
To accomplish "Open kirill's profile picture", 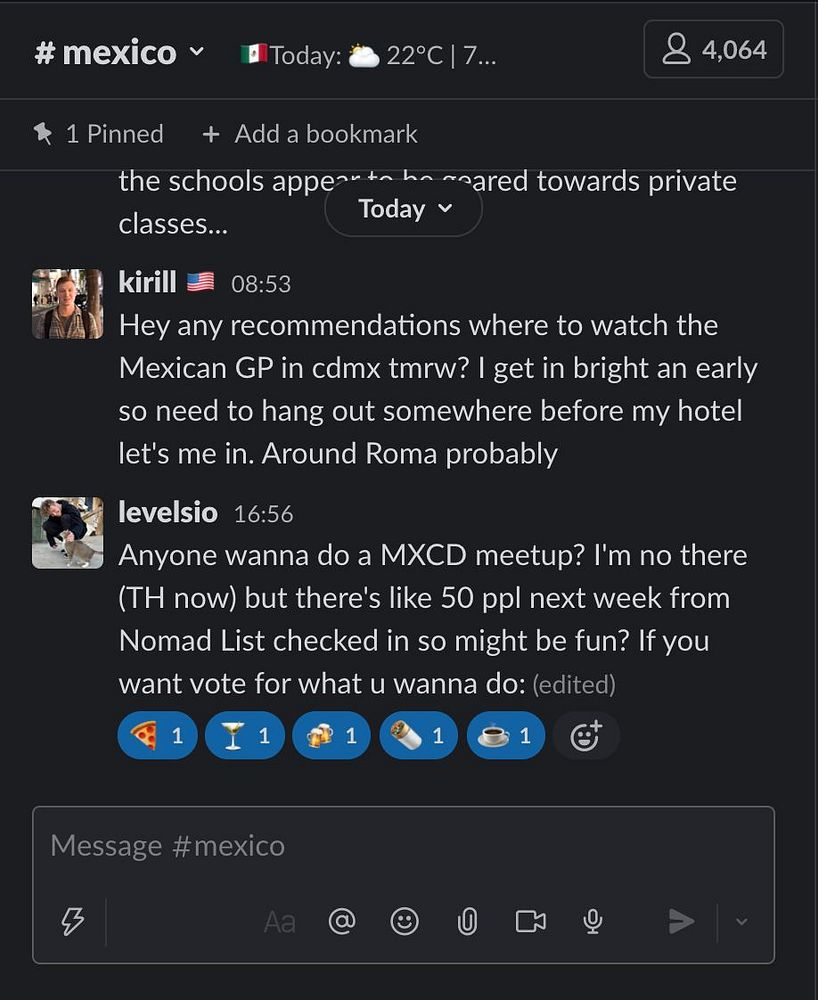I will [x=67, y=303].
